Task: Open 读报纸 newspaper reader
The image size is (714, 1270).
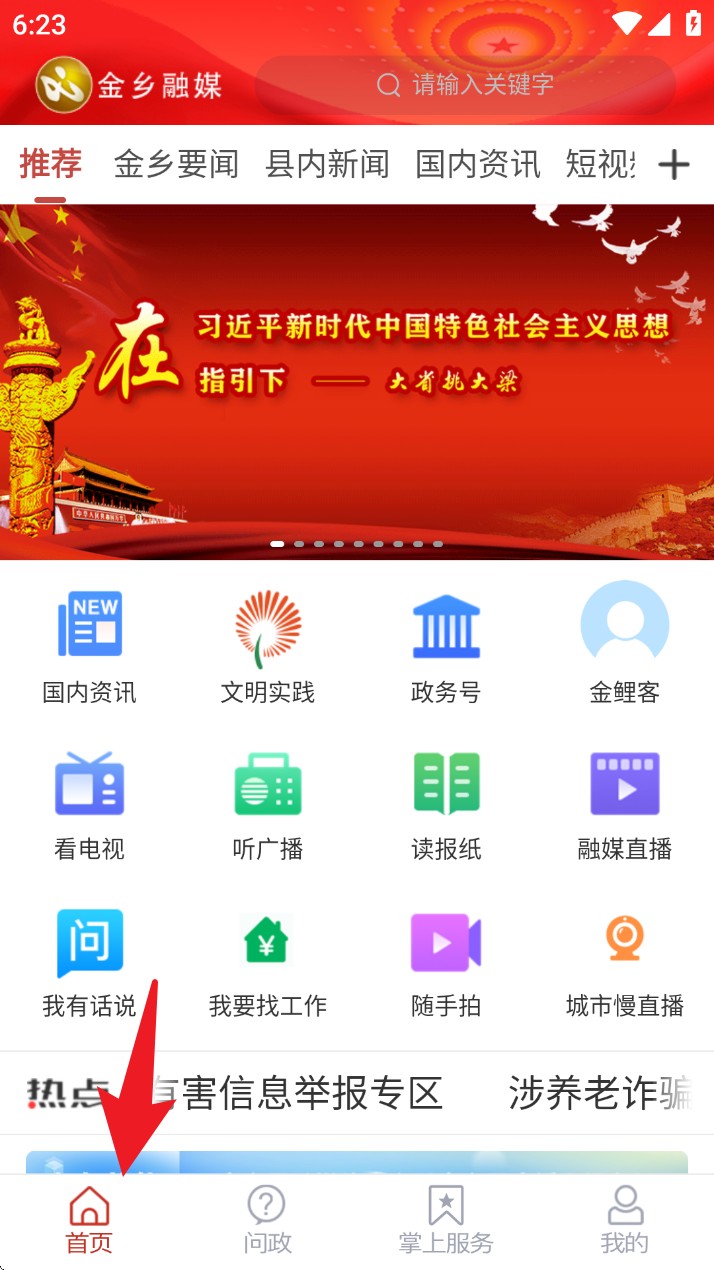Action: click(446, 805)
